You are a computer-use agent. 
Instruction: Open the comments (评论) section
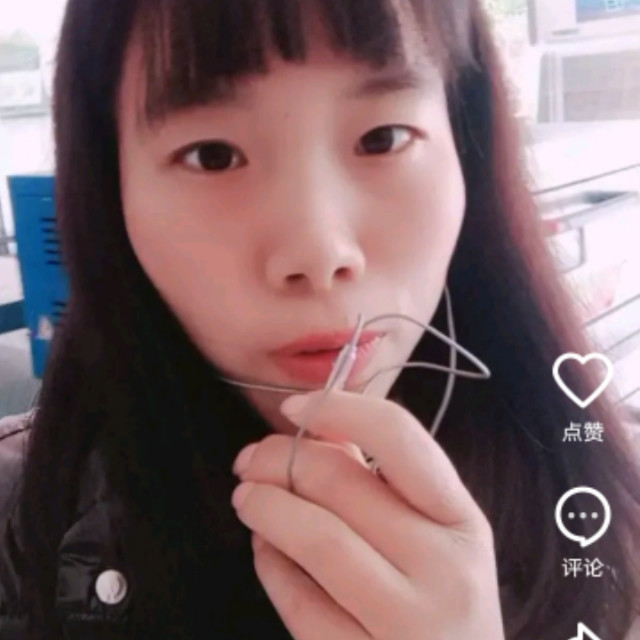pos(582,517)
